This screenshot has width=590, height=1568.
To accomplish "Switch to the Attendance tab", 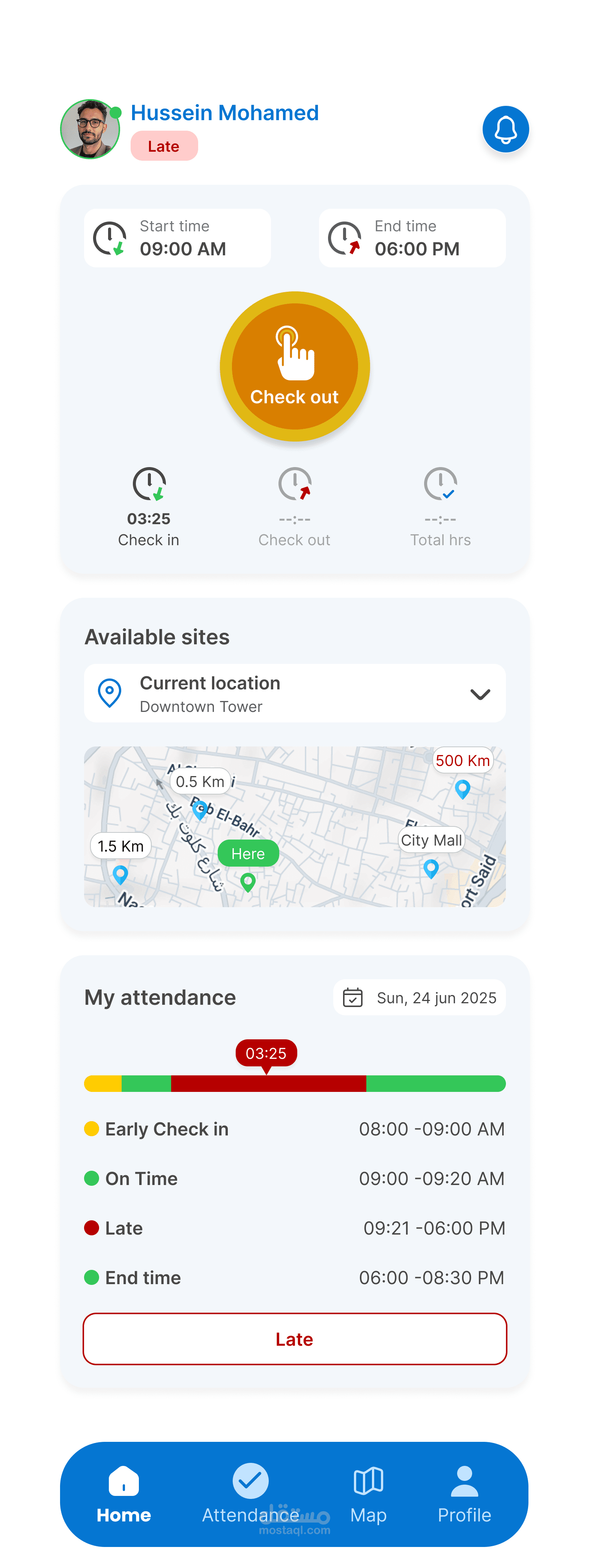I will click(251, 1494).
